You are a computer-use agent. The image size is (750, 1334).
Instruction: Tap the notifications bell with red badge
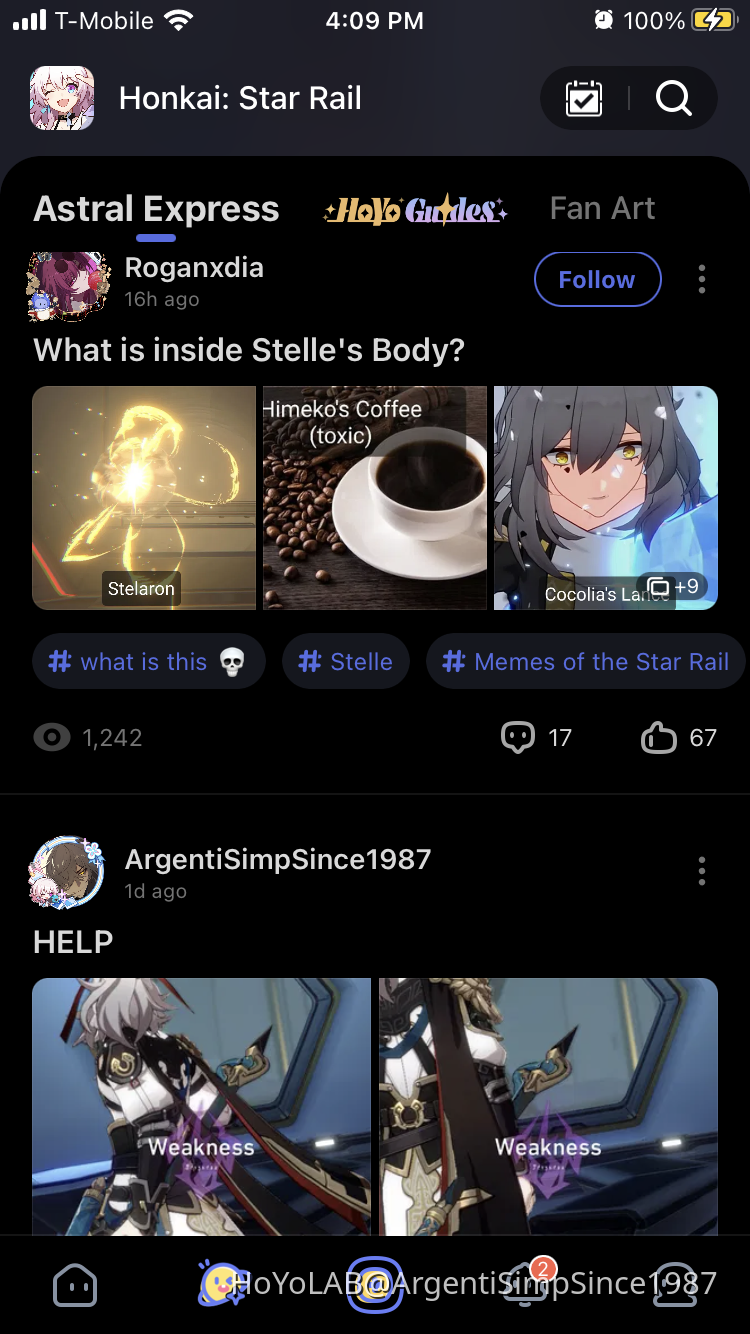tap(525, 1284)
